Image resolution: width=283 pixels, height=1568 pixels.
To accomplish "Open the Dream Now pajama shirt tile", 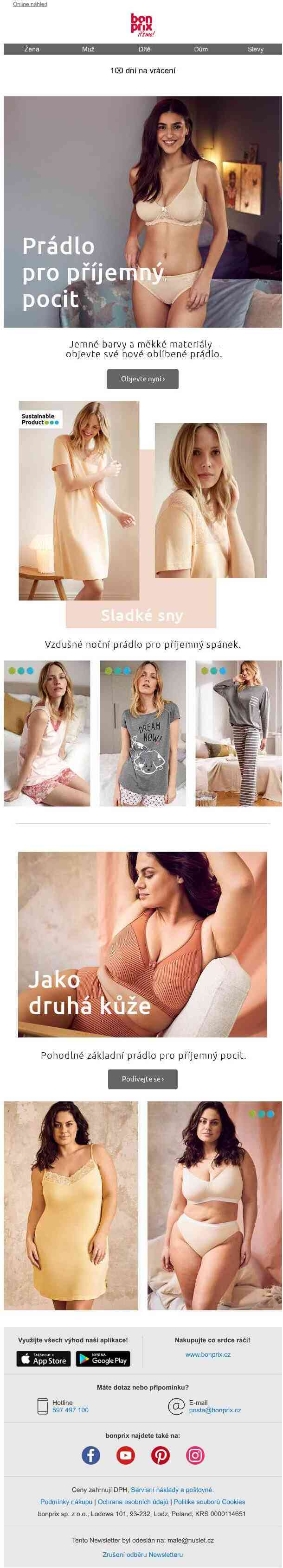I will tap(143, 733).
